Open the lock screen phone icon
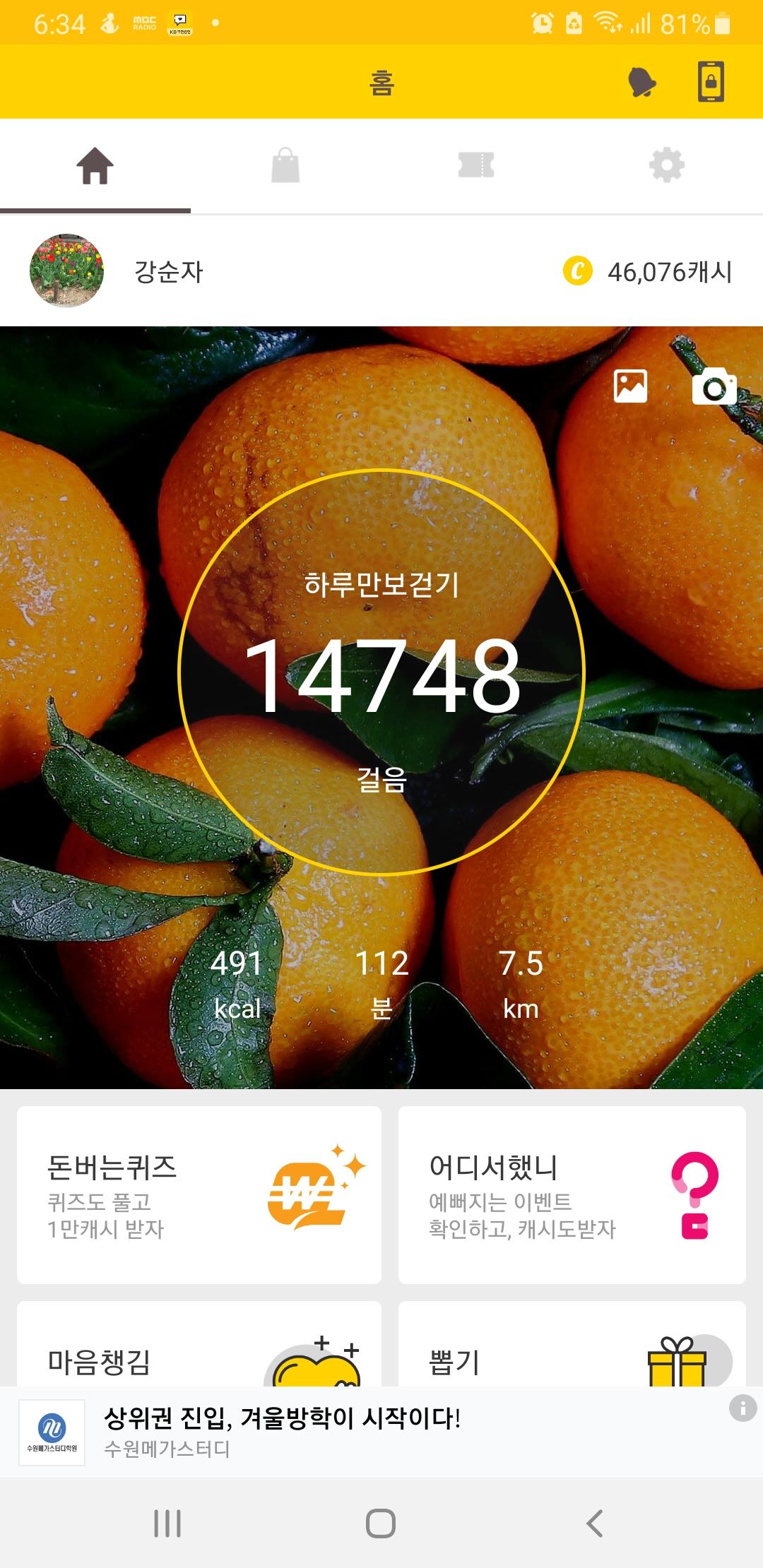Viewport: 763px width, 1568px height. coord(711,82)
